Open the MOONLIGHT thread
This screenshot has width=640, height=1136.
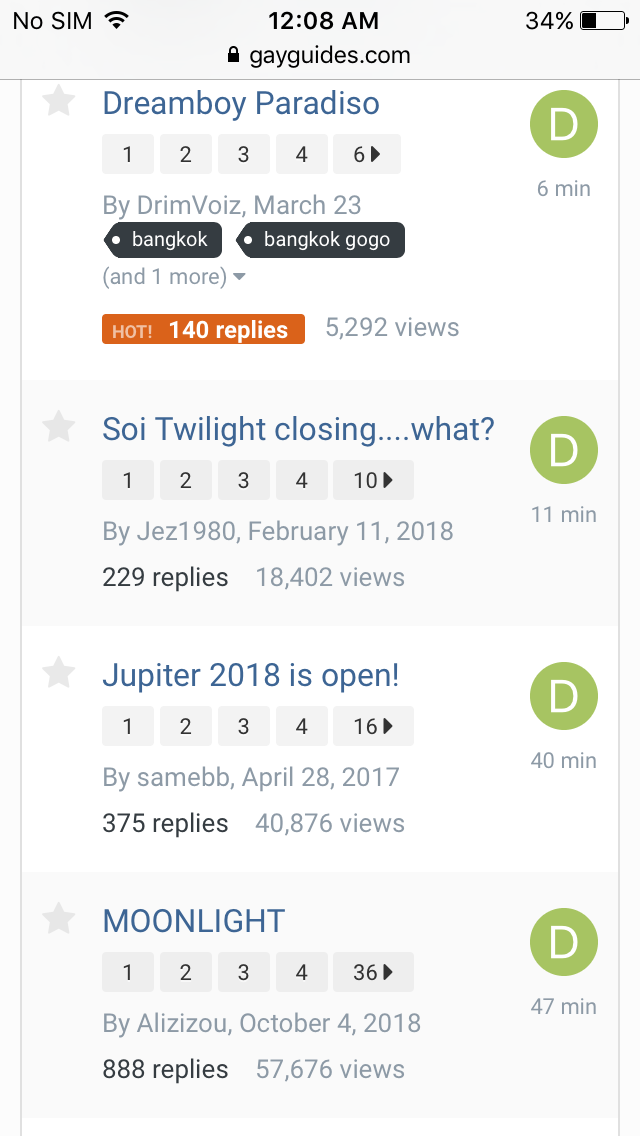pos(194,922)
